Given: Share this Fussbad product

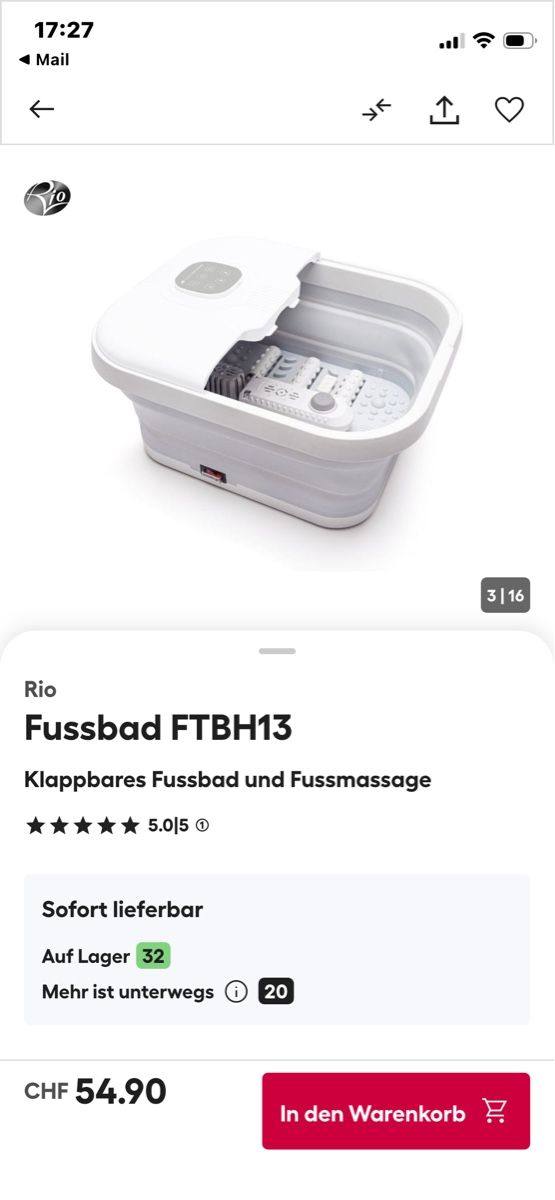Looking at the screenshot, I should point(444,110).
